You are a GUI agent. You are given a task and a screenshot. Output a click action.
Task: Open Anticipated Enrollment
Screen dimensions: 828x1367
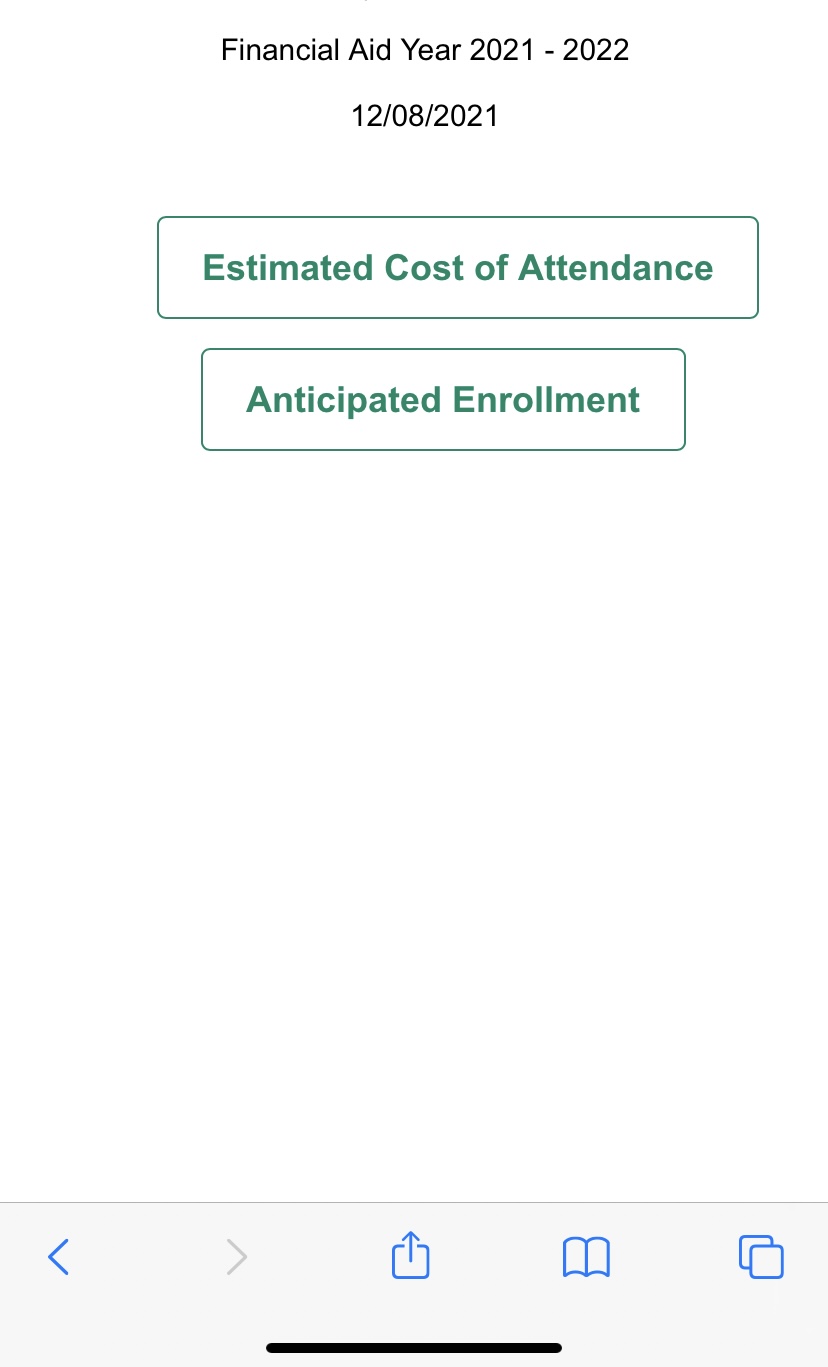[443, 400]
